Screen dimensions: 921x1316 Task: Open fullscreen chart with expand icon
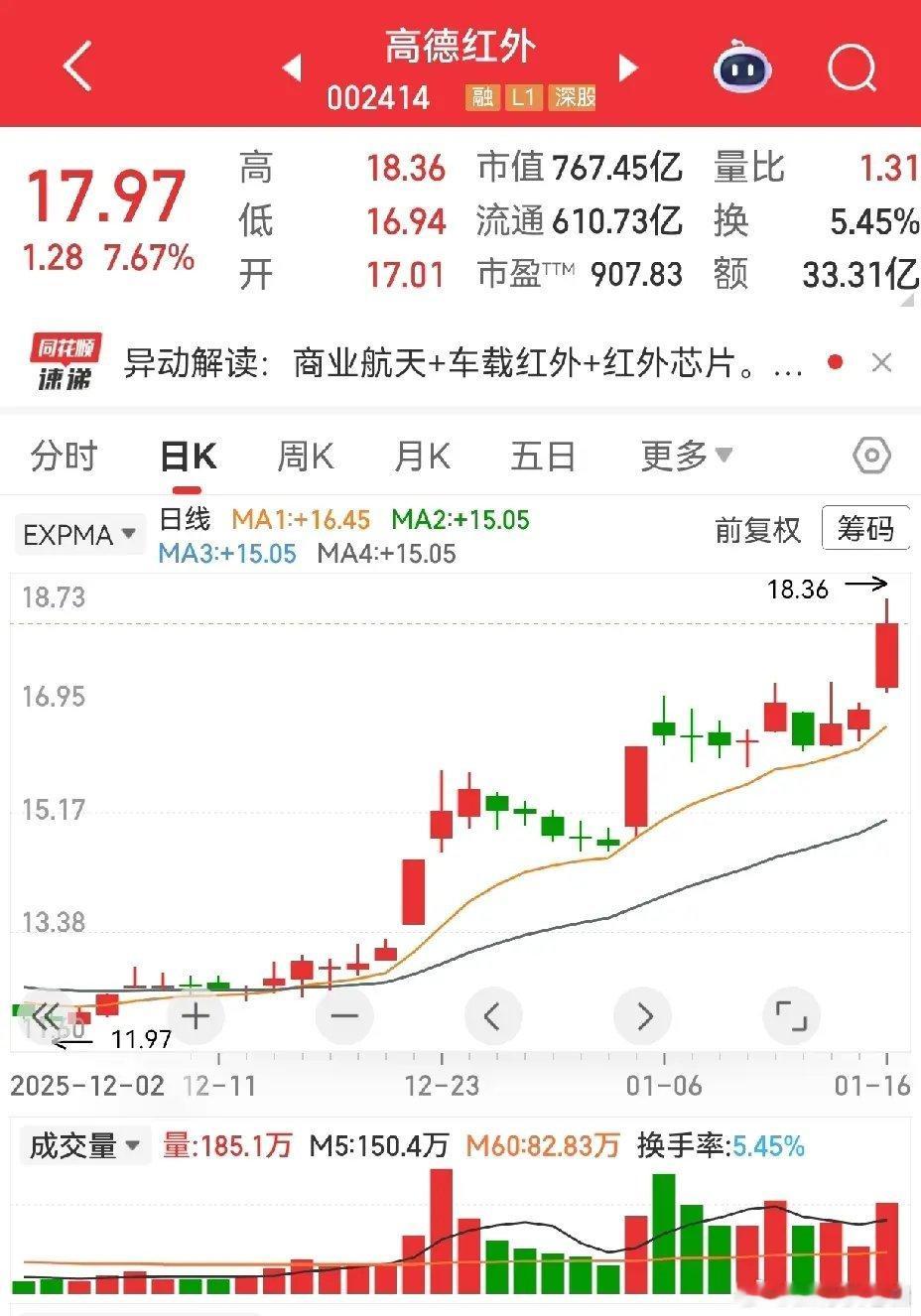(x=791, y=1015)
